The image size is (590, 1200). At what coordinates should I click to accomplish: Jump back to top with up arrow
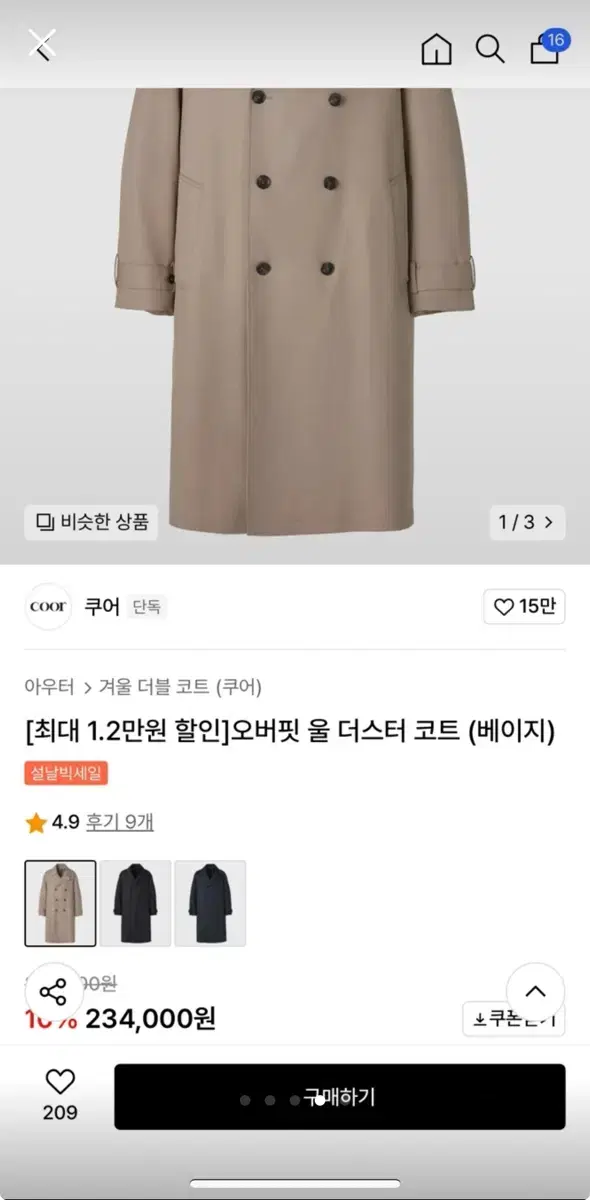[x=536, y=992]
